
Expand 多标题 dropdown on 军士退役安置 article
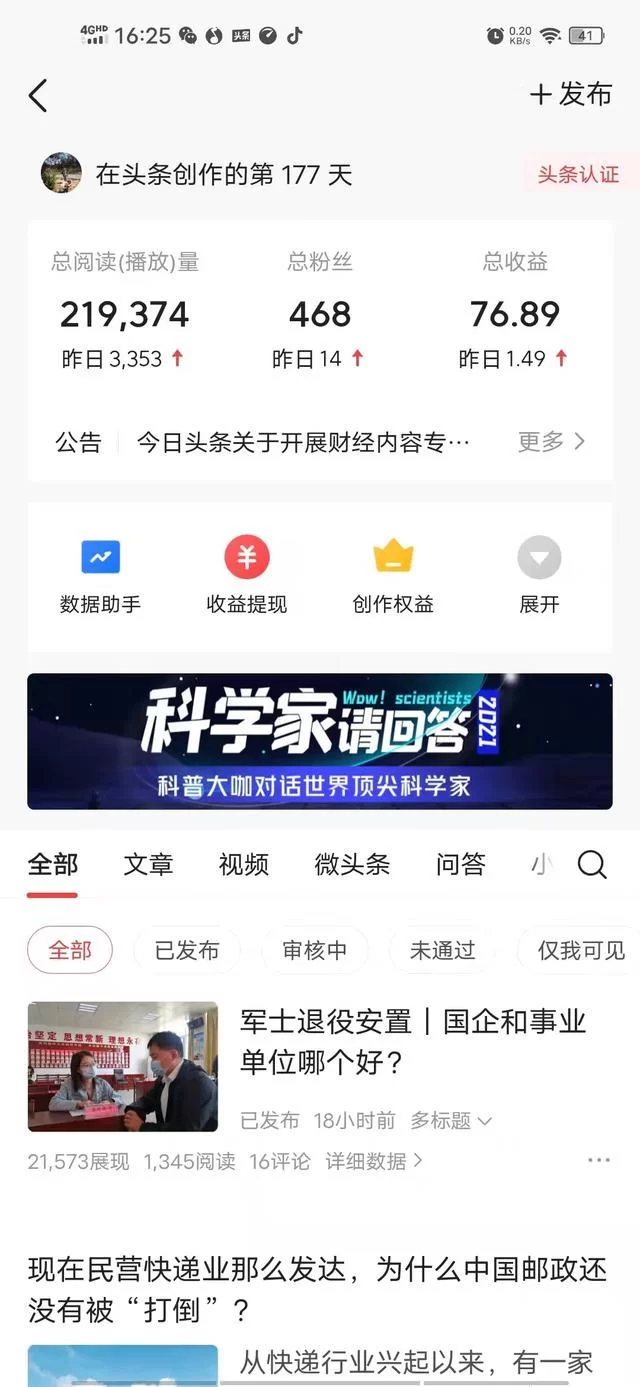(x=451, y=1120)
